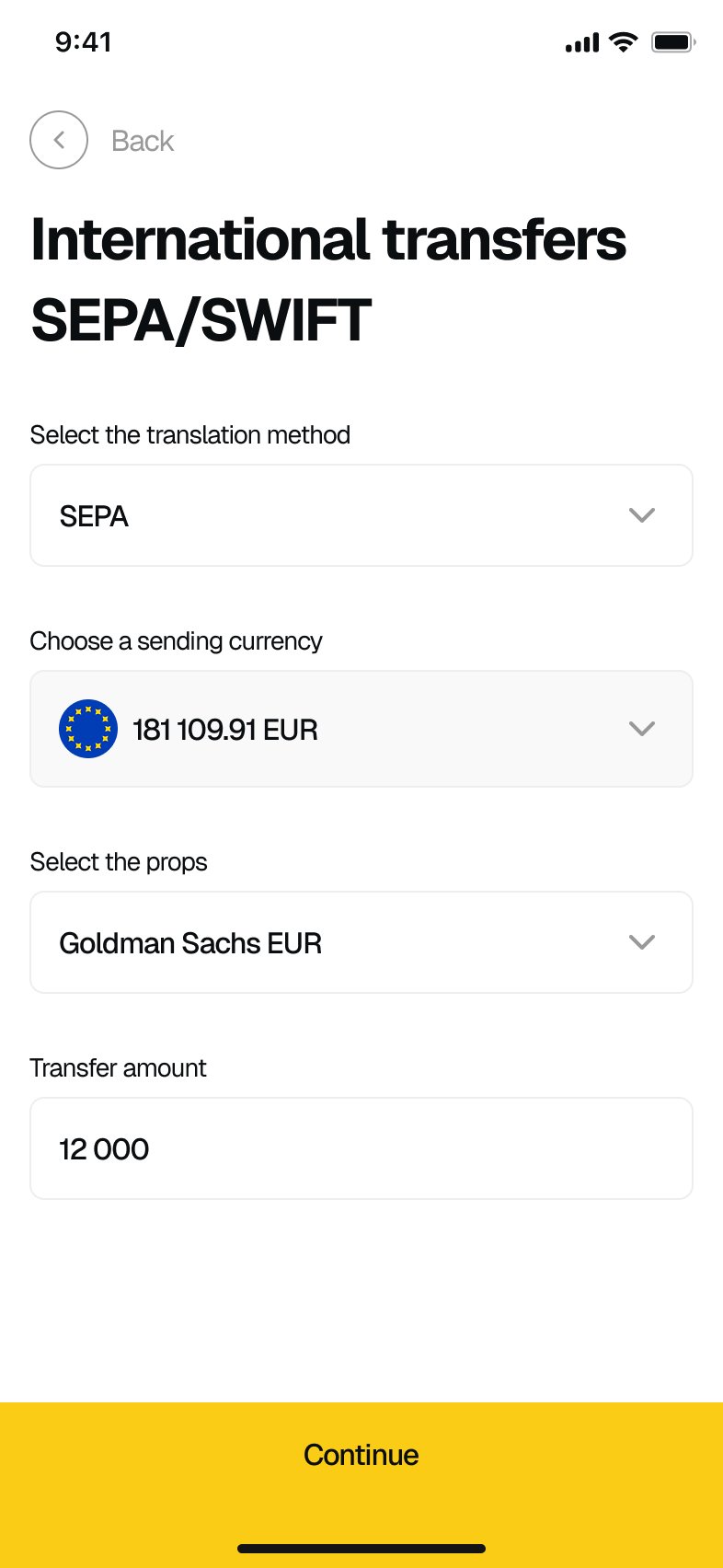The image size is (723, 1568).
Task: Click the battery icon in status bar
Action: (x=672, y=41)
